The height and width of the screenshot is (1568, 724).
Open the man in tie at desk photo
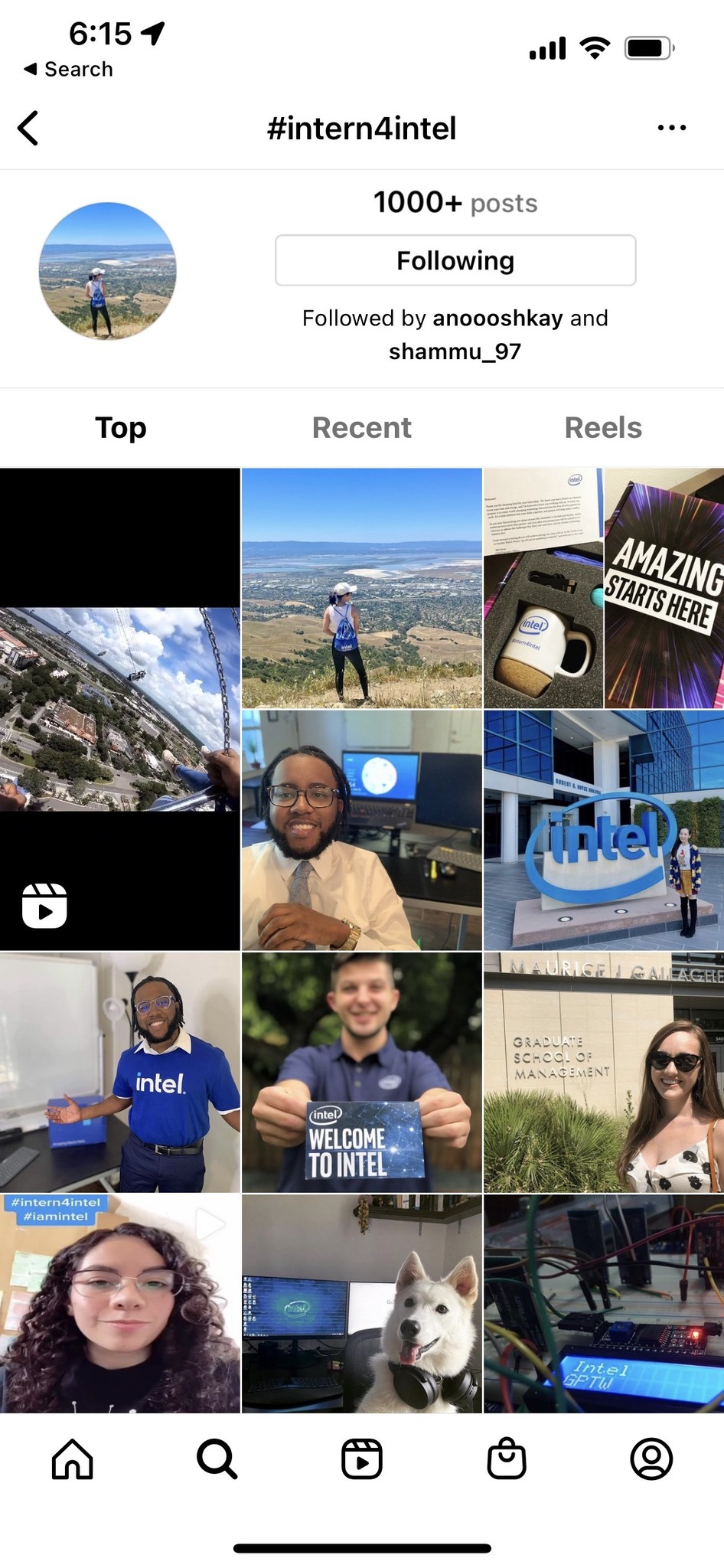362,830
